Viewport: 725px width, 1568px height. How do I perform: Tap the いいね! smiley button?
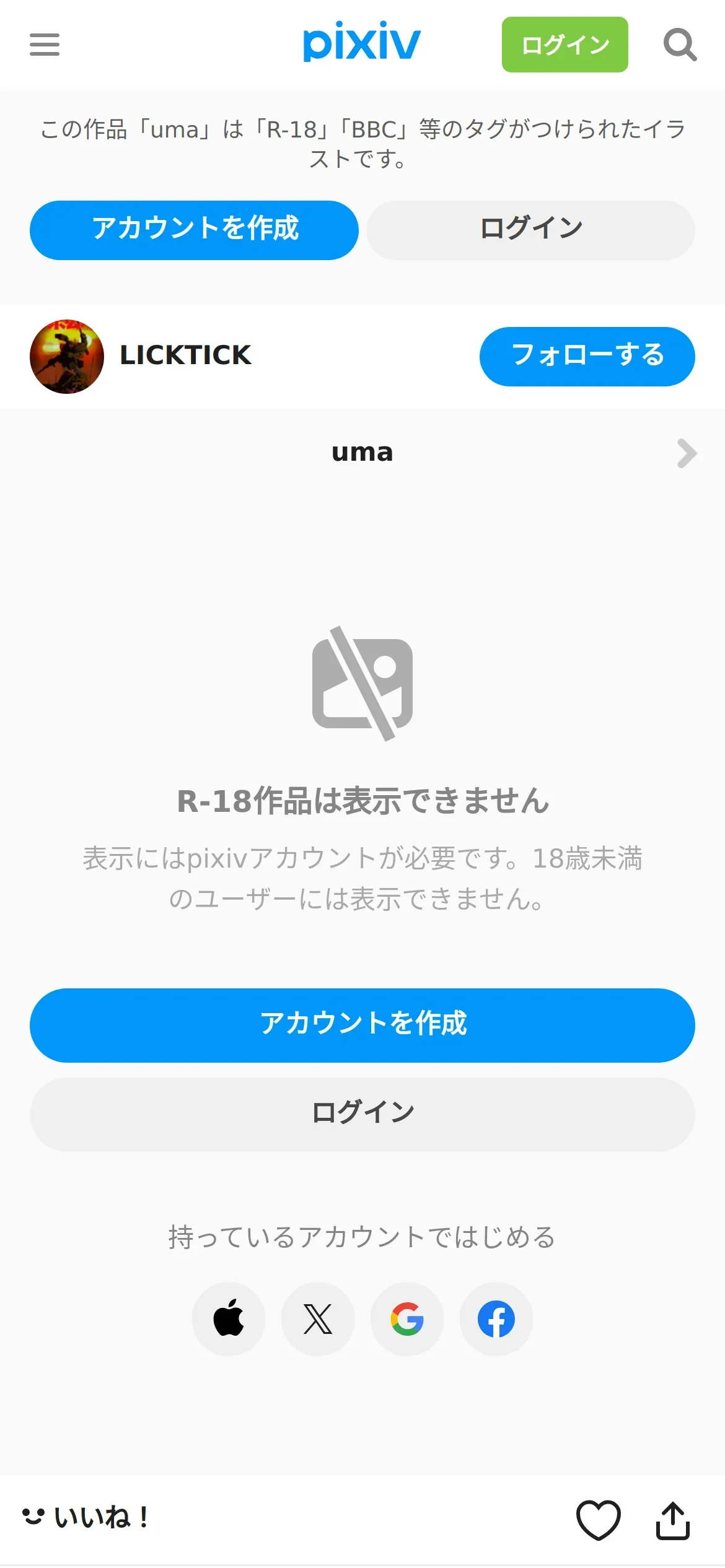86,1517
